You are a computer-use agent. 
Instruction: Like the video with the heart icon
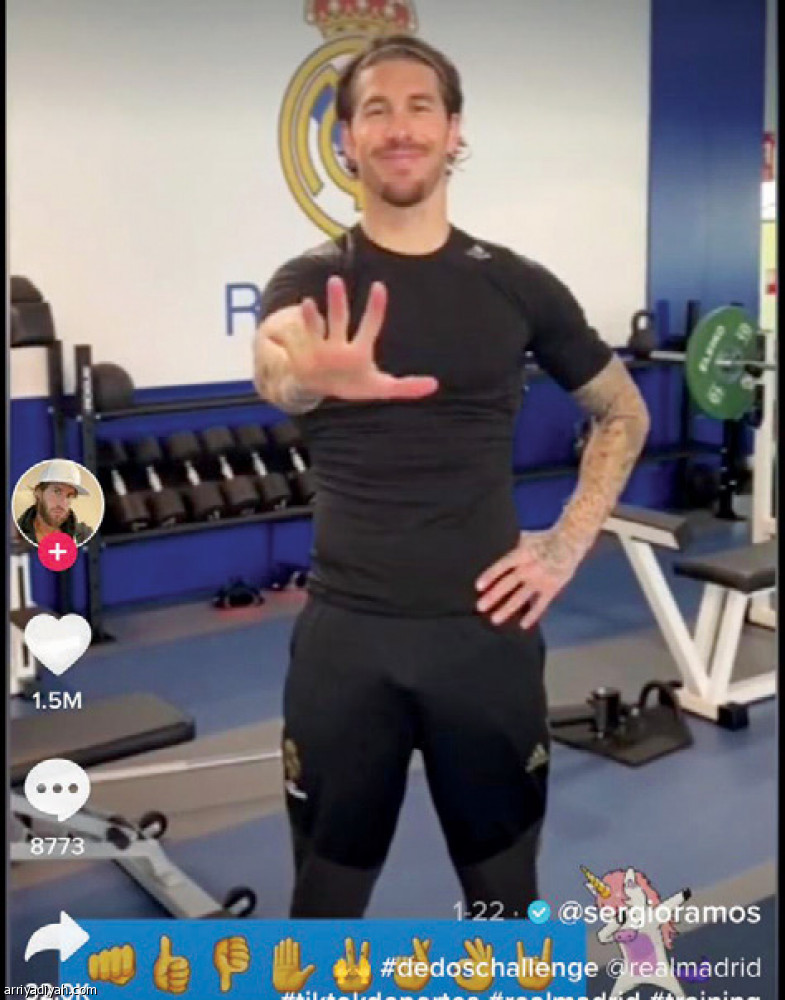pos(57,643)
